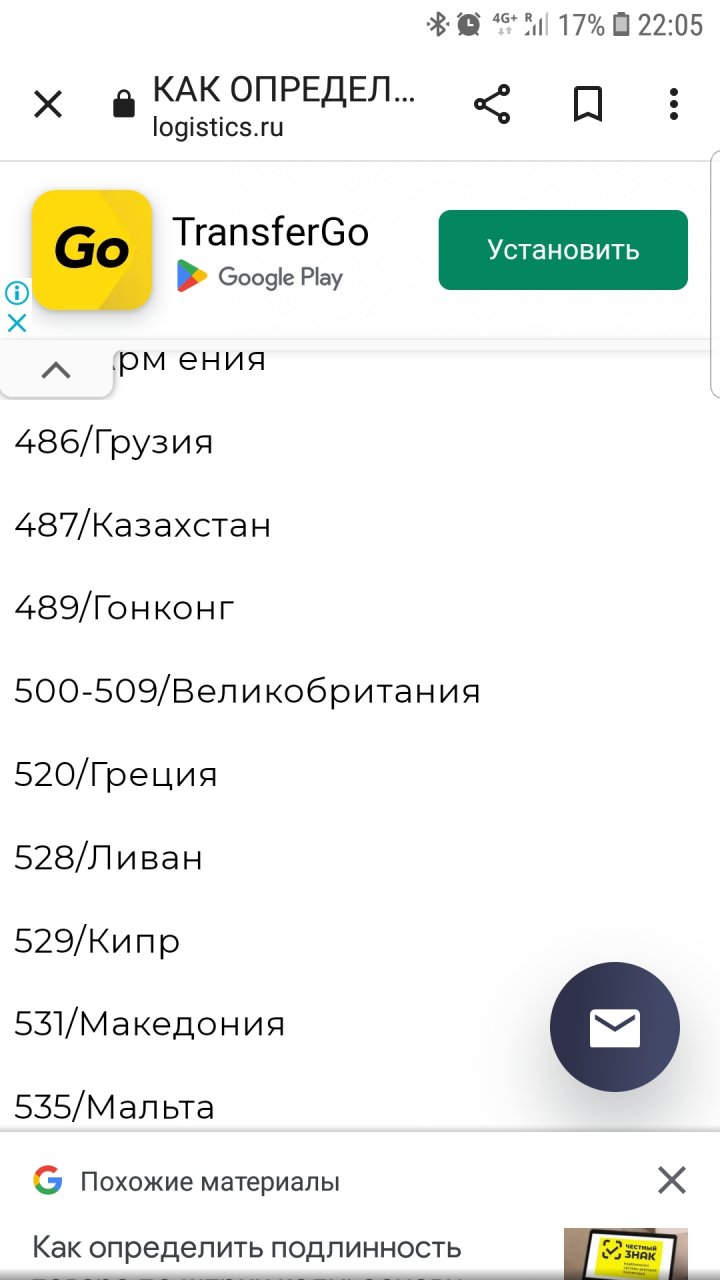The width and height of the screenshot is (720, 1280).
Task: Share this logistics.ru page
Action: click(x=491, y=104)
